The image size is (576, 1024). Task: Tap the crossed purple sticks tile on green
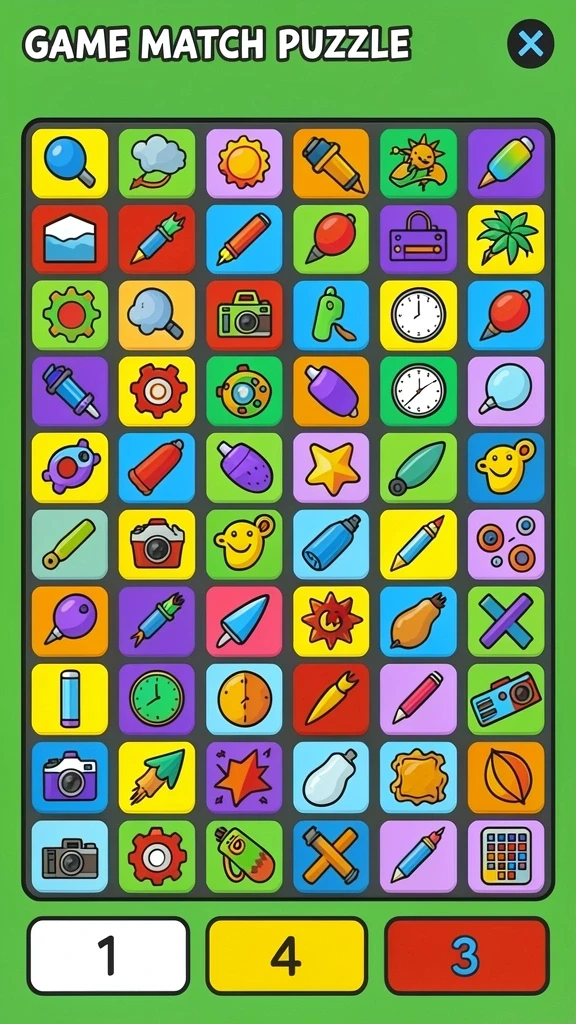[505, 621]
